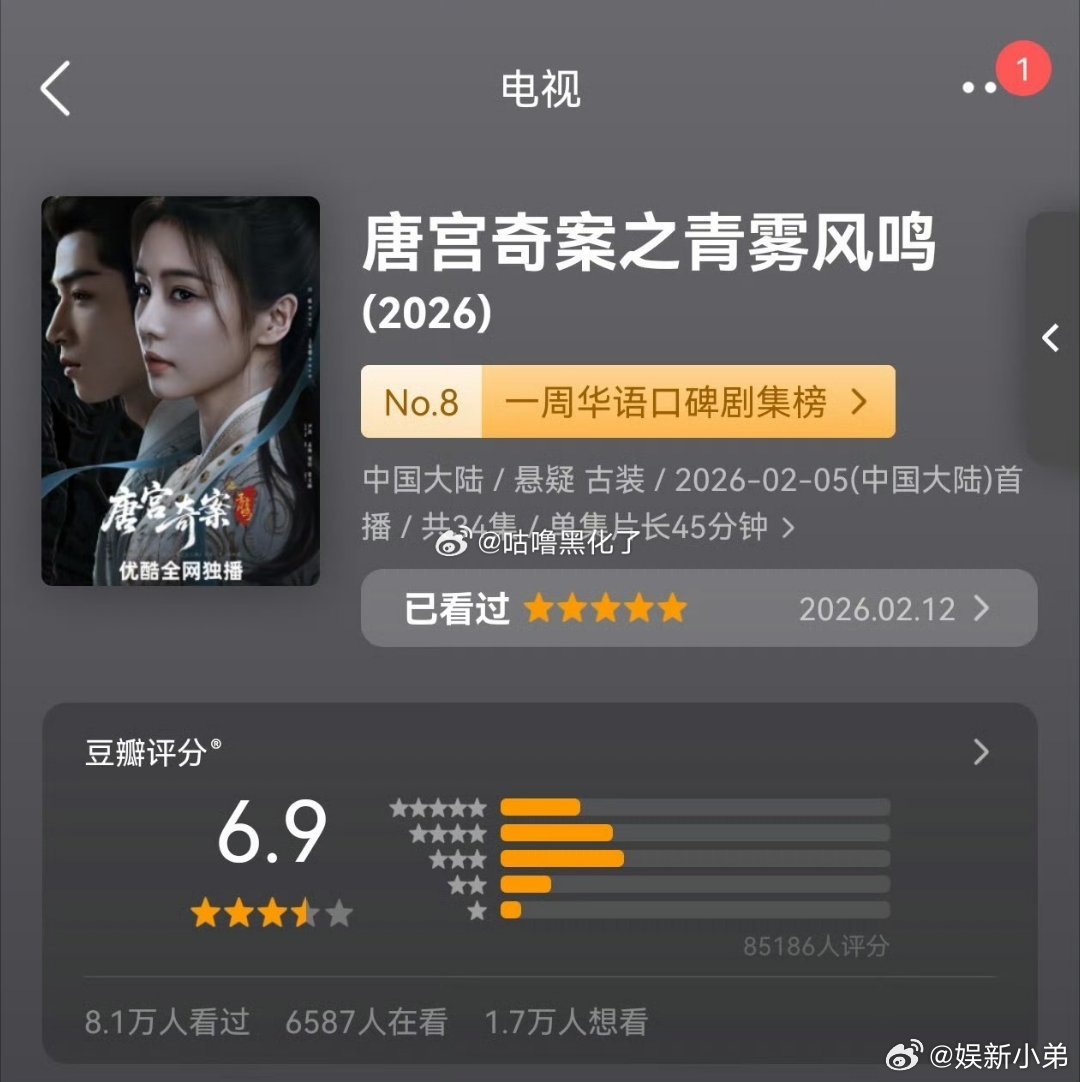Expand episode details via the chevron after 单集片长45分钟
1080x1082 pixels.
pyautogui.click(x=789, y=527)
